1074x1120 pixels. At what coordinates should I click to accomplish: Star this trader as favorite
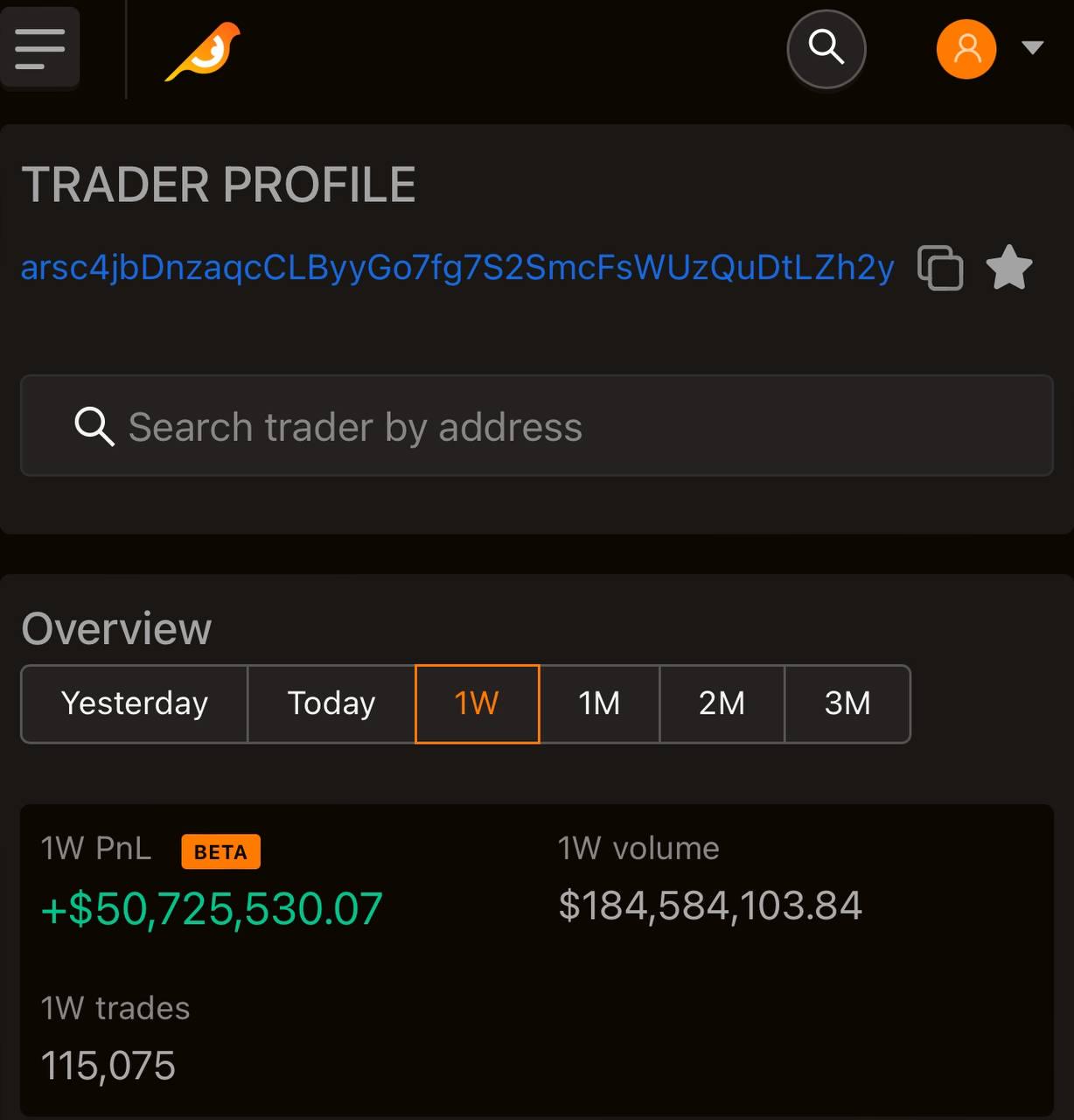(1009, 268)
